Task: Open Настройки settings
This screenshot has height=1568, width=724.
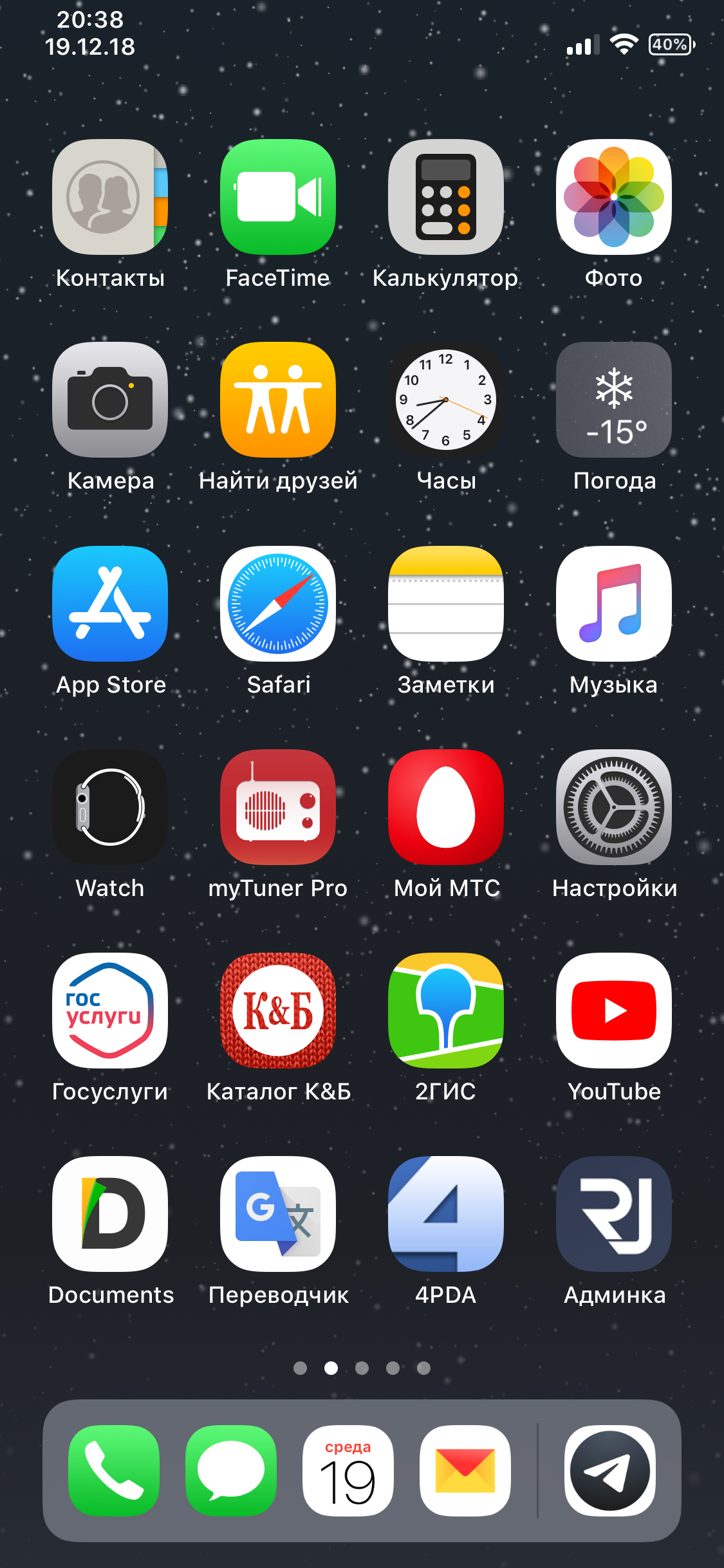Action: tap(614, 807)
